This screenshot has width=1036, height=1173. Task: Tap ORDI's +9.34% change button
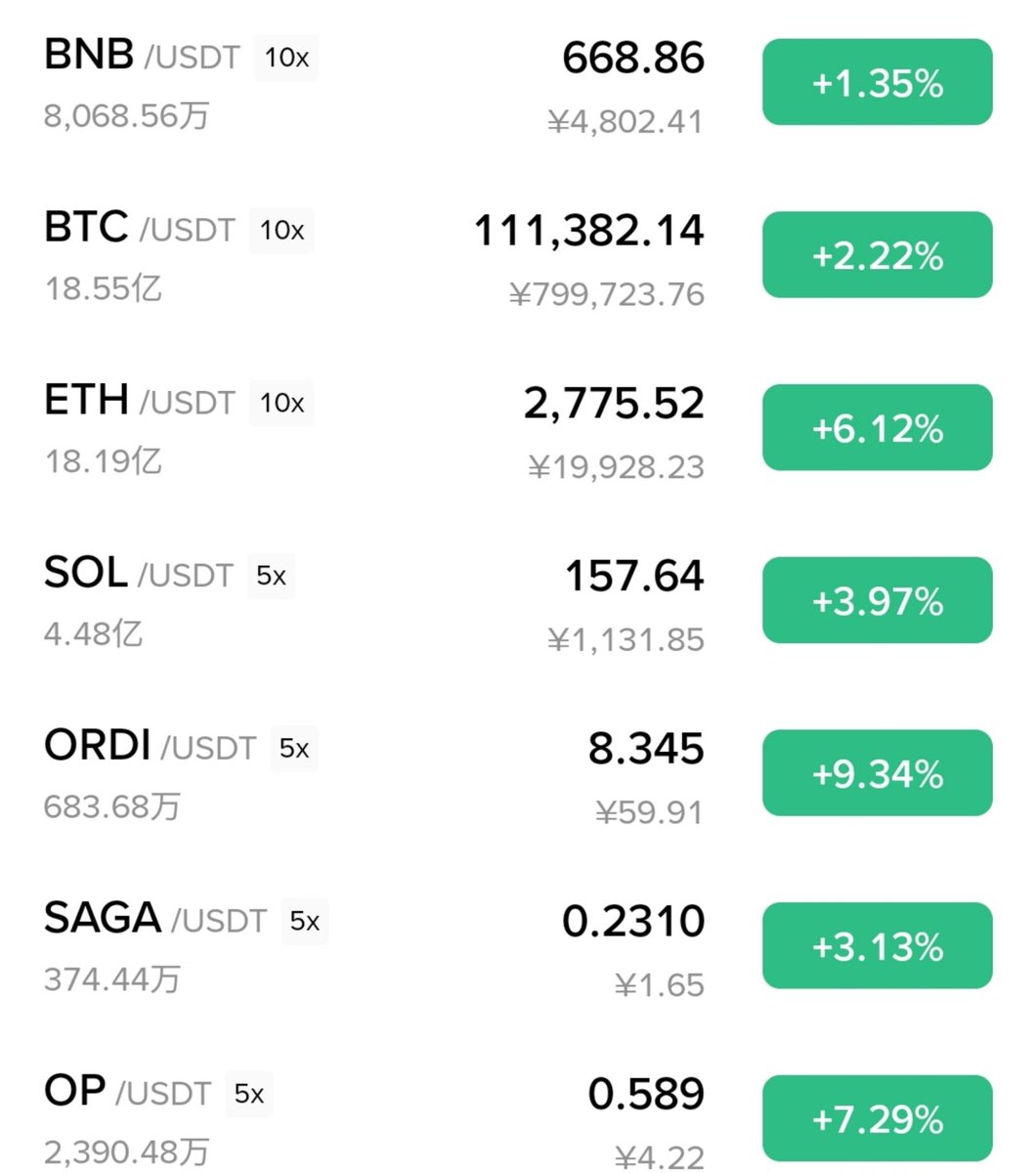877,773
